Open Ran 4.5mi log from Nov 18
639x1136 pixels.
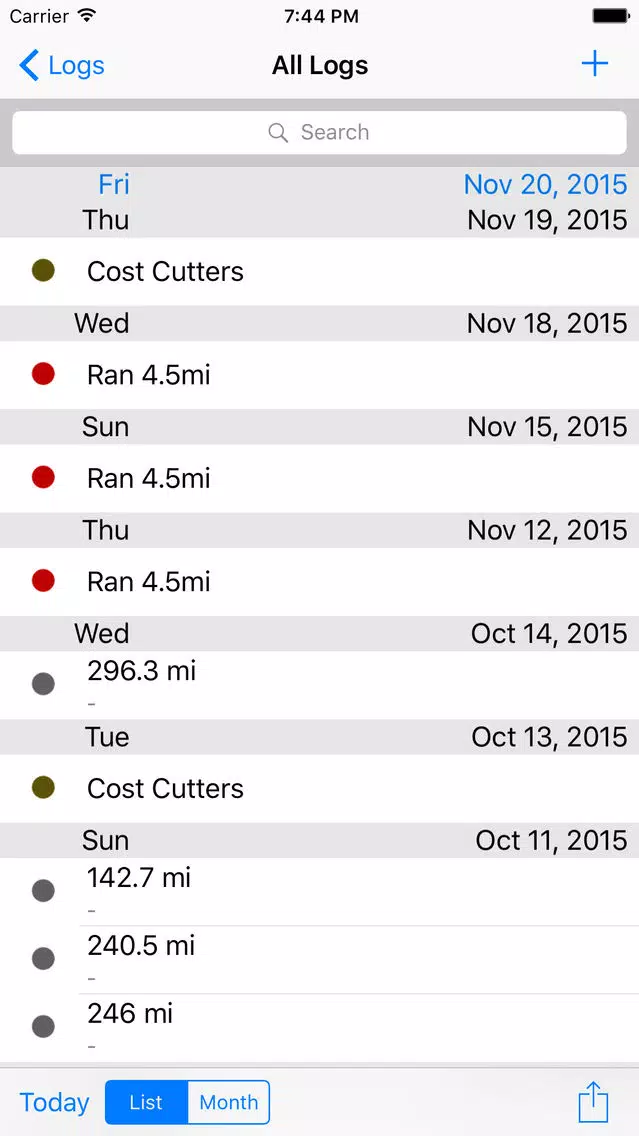click(x=320, y=375)
